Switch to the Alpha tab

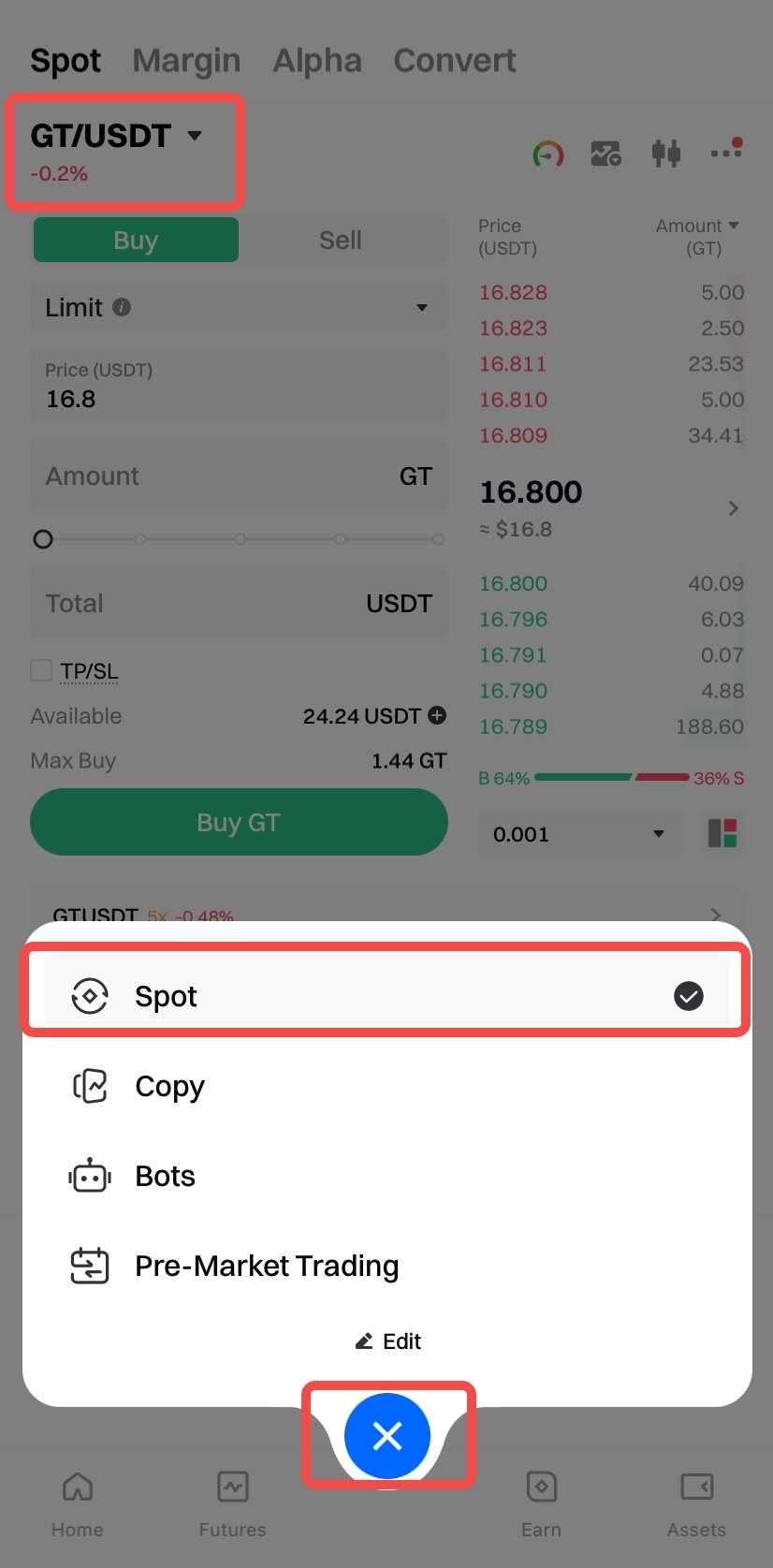(316, 61)
